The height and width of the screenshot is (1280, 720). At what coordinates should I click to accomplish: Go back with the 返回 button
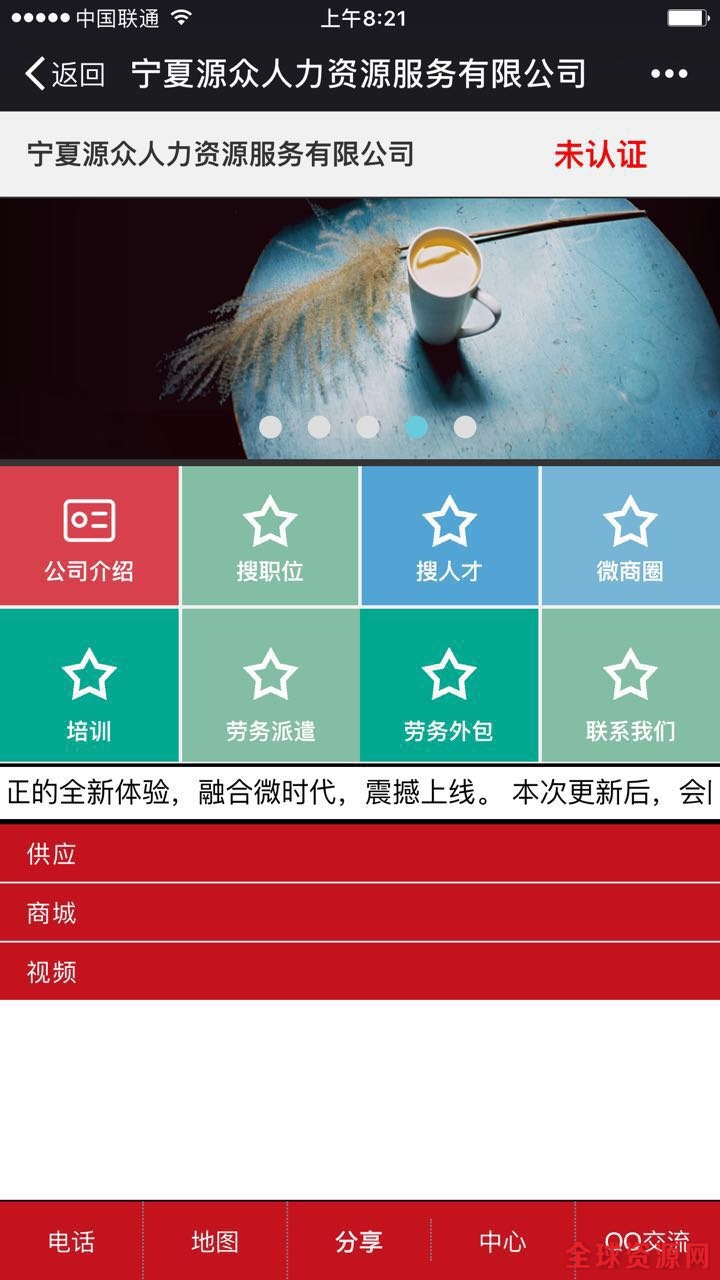tap(65, 74)
